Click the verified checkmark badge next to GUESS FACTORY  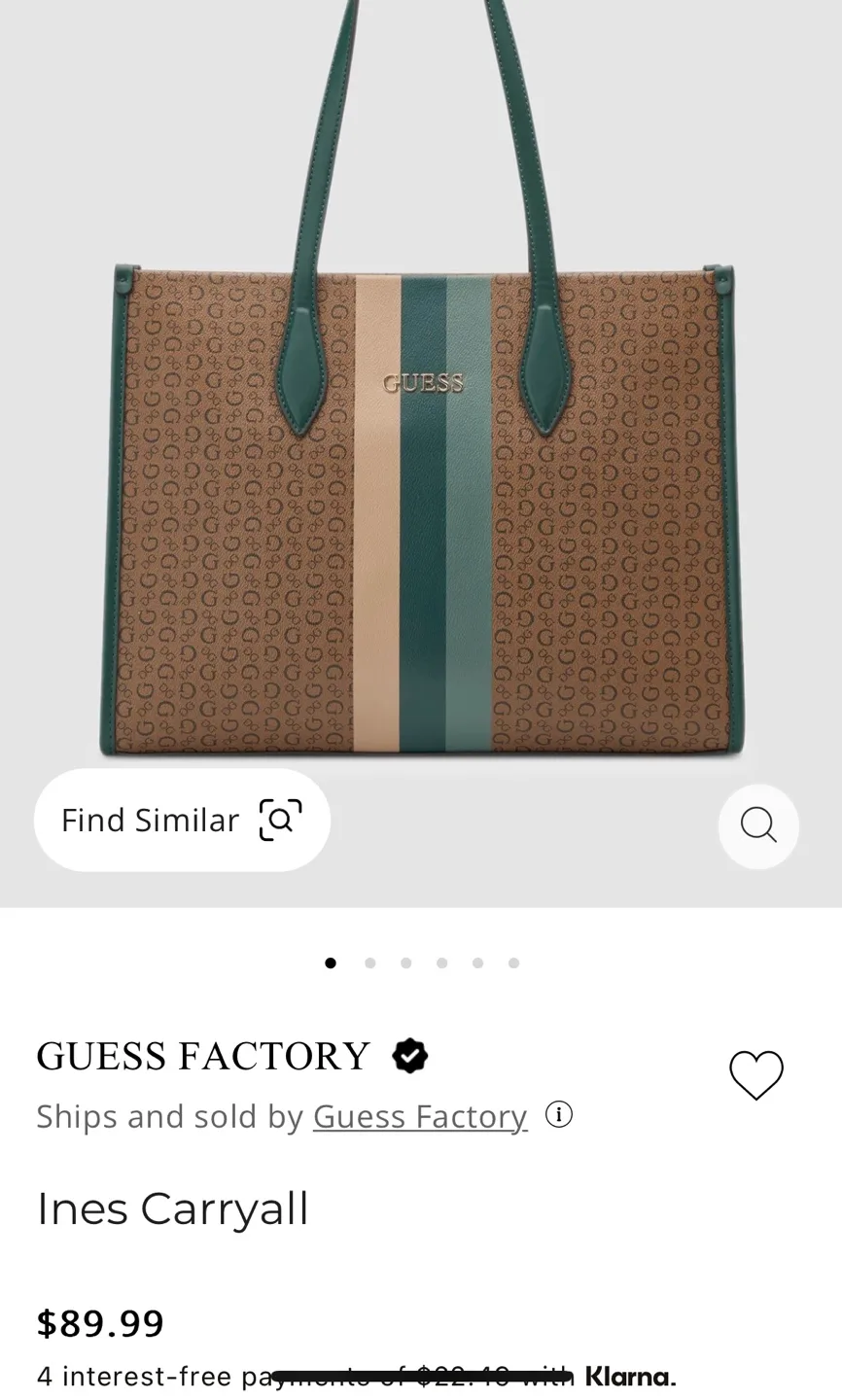pos(409,1056)
